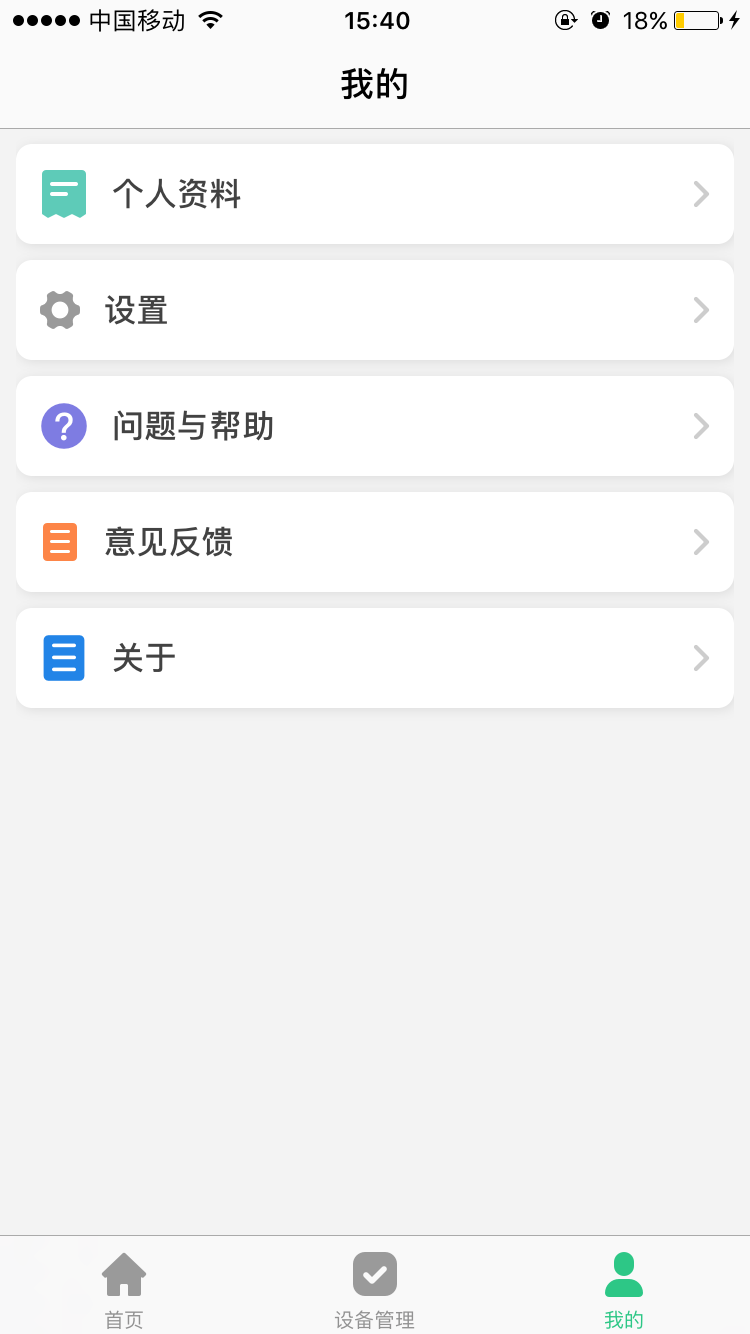Select the 我的 tab
750x1334 pixels.
[x=623, y=1290]
